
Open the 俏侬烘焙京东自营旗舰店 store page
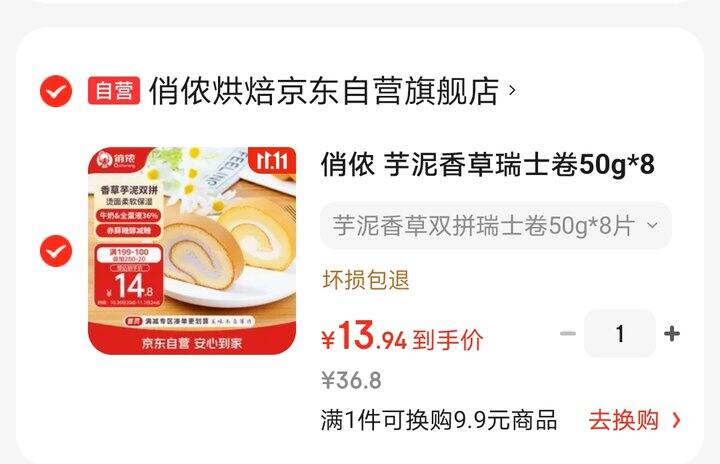click(330, 92)
